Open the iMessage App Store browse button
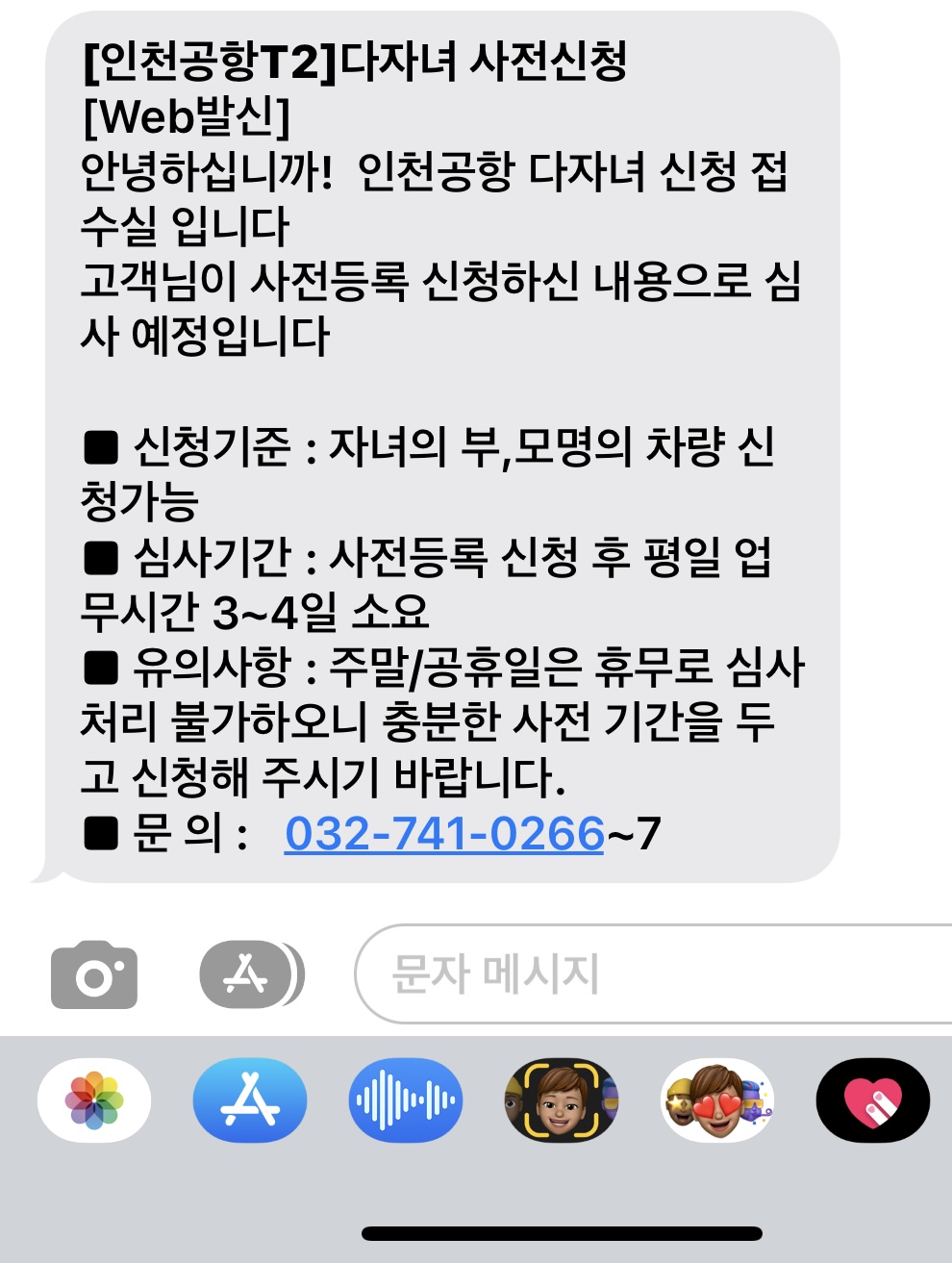 tap(243, 974)
